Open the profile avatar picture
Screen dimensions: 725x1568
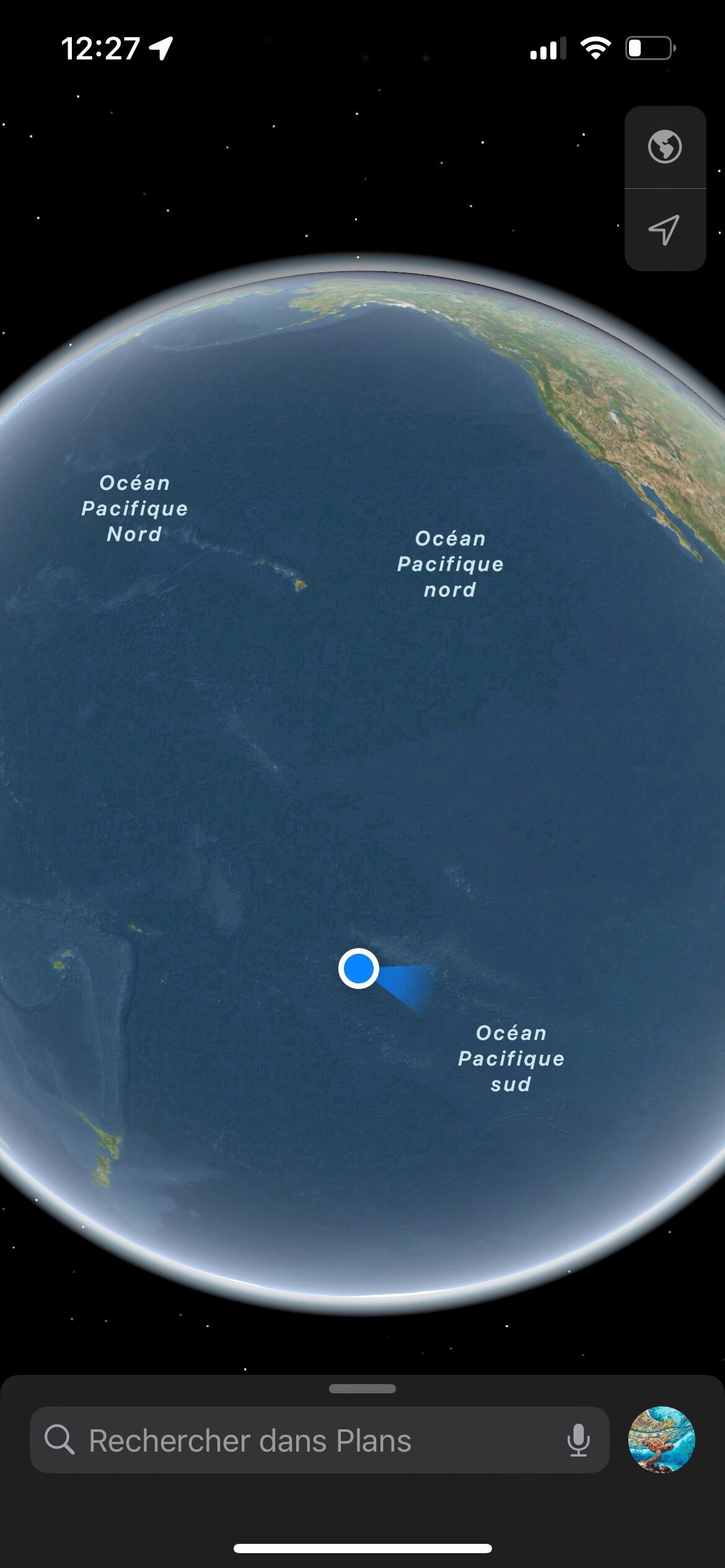pos(661,1439)
